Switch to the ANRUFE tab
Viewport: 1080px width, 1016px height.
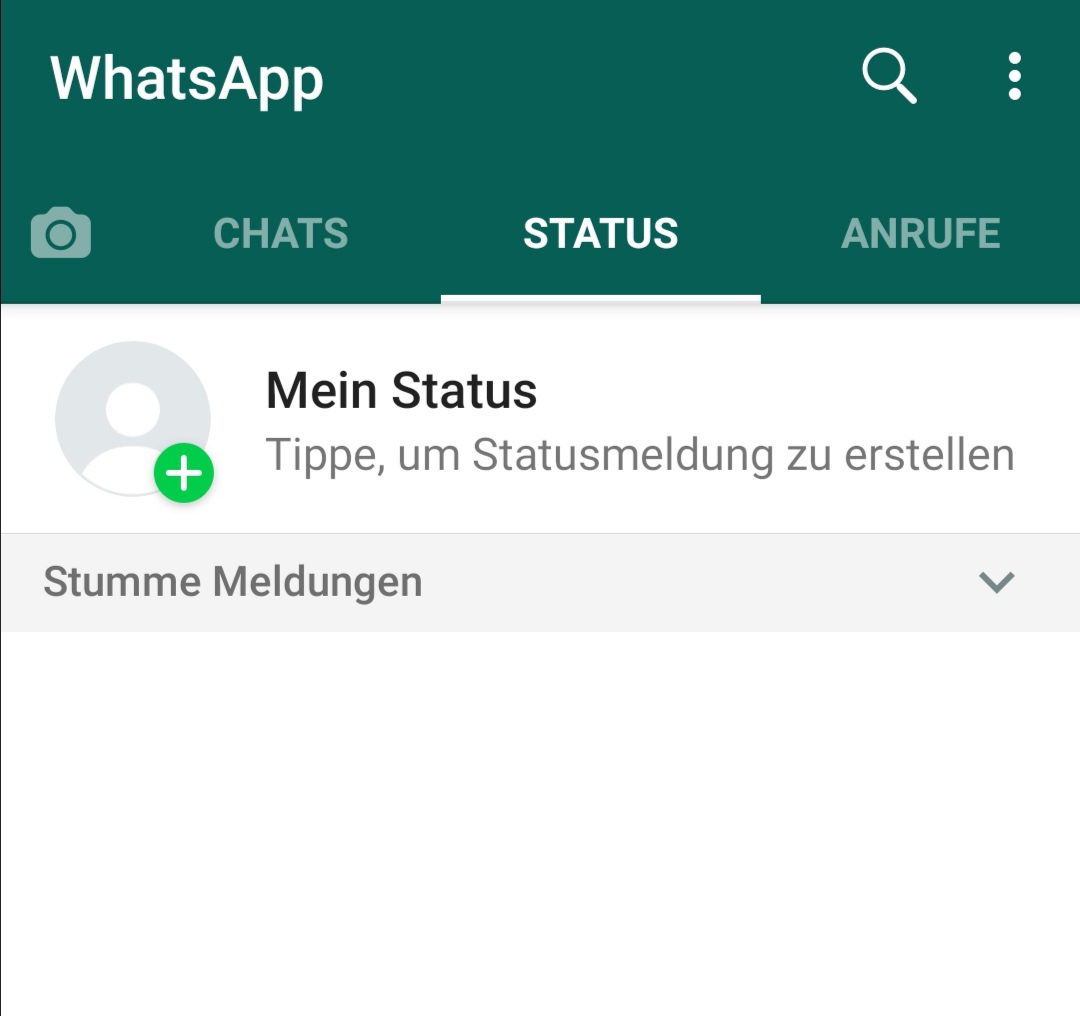pos(920,234)
